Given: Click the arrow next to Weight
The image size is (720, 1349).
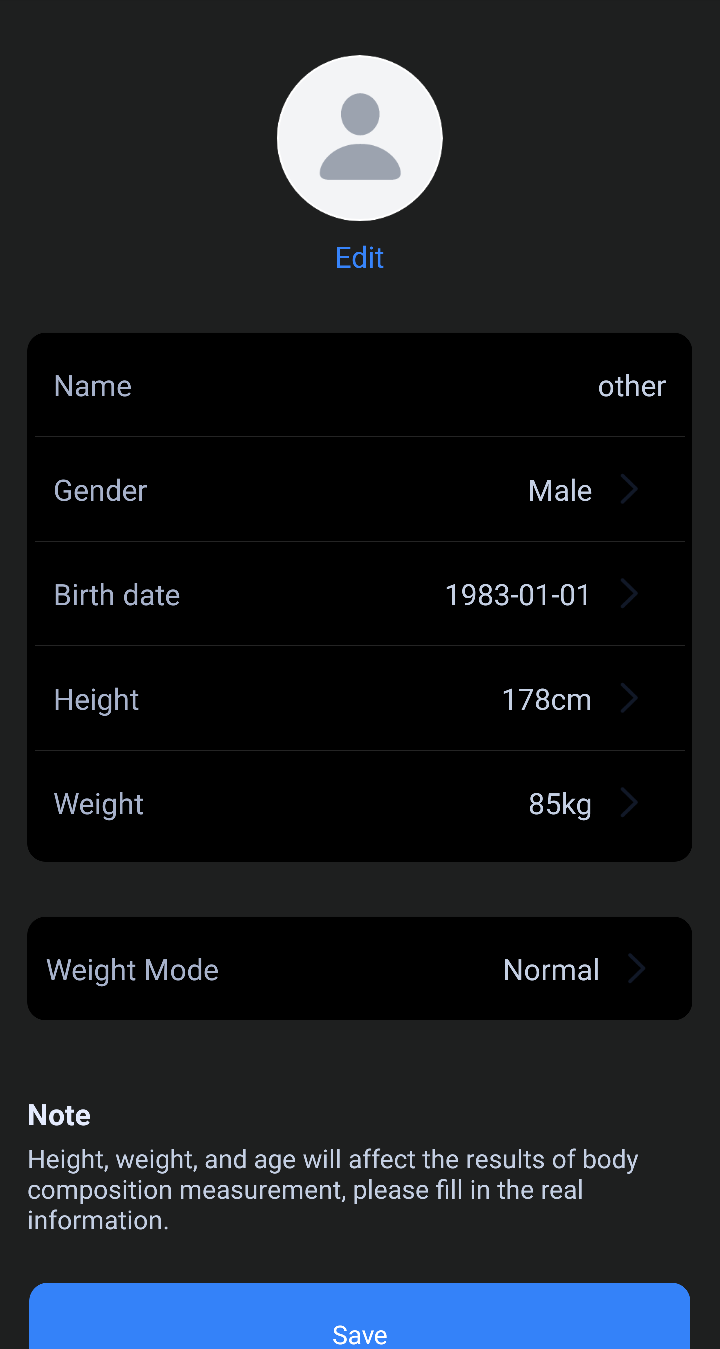Looking at the screenshot, I should pos(629,802).
